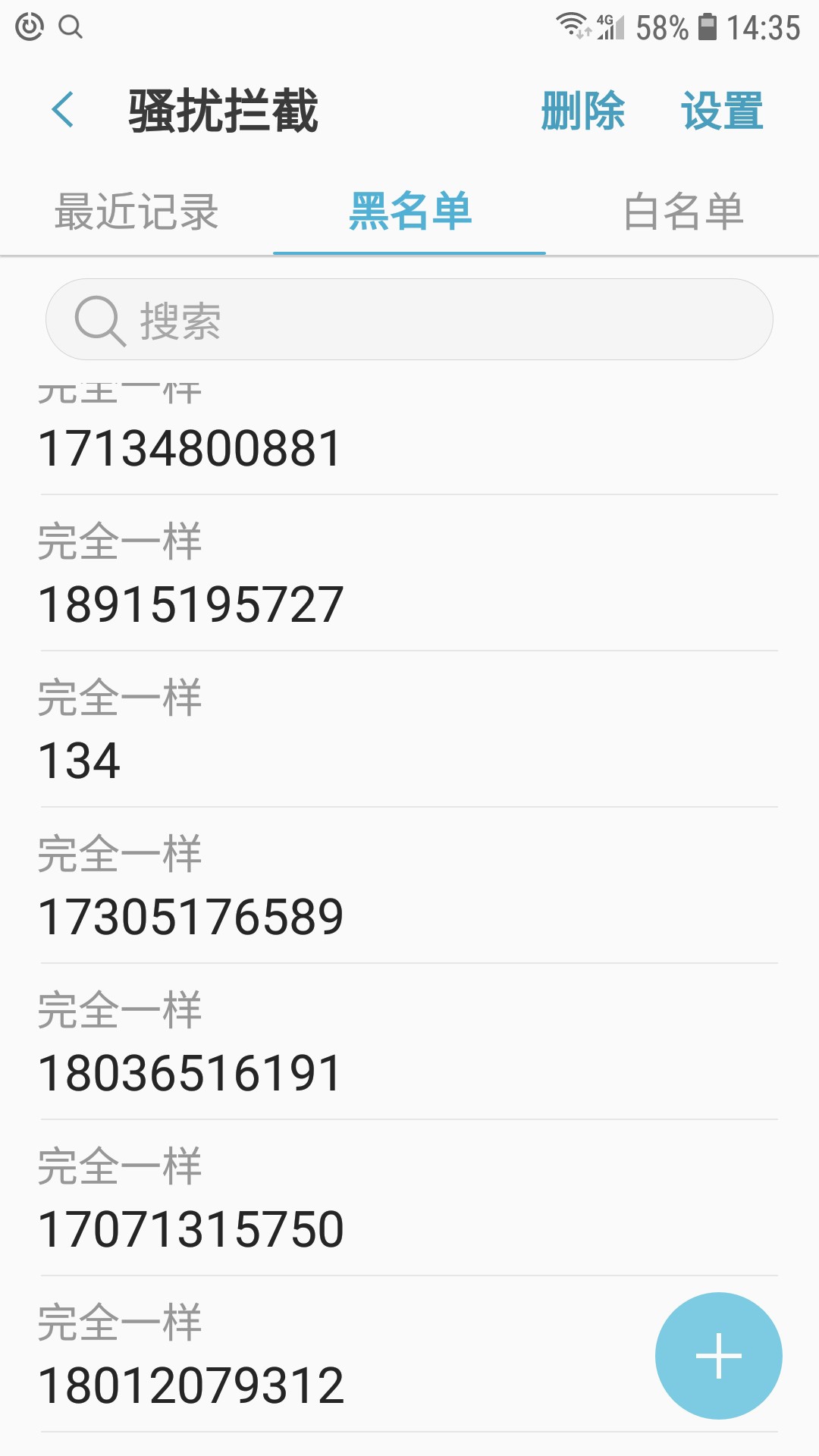The image size is (819, 1456).
Task: Open blacklist entry 18915195727
Action: tap(409, 573)
